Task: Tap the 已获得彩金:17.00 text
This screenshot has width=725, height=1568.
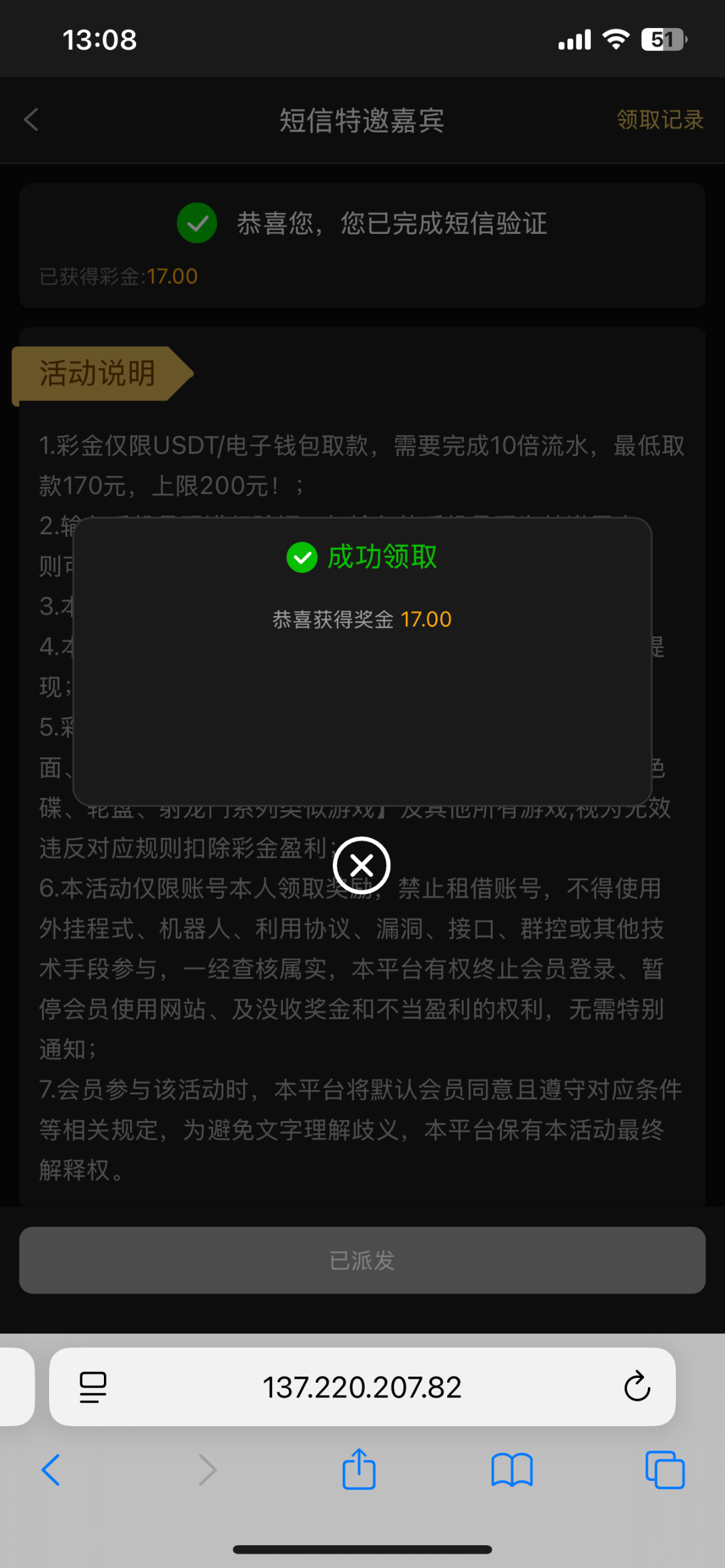Action: pyautogui.click(x=117, y=276)
